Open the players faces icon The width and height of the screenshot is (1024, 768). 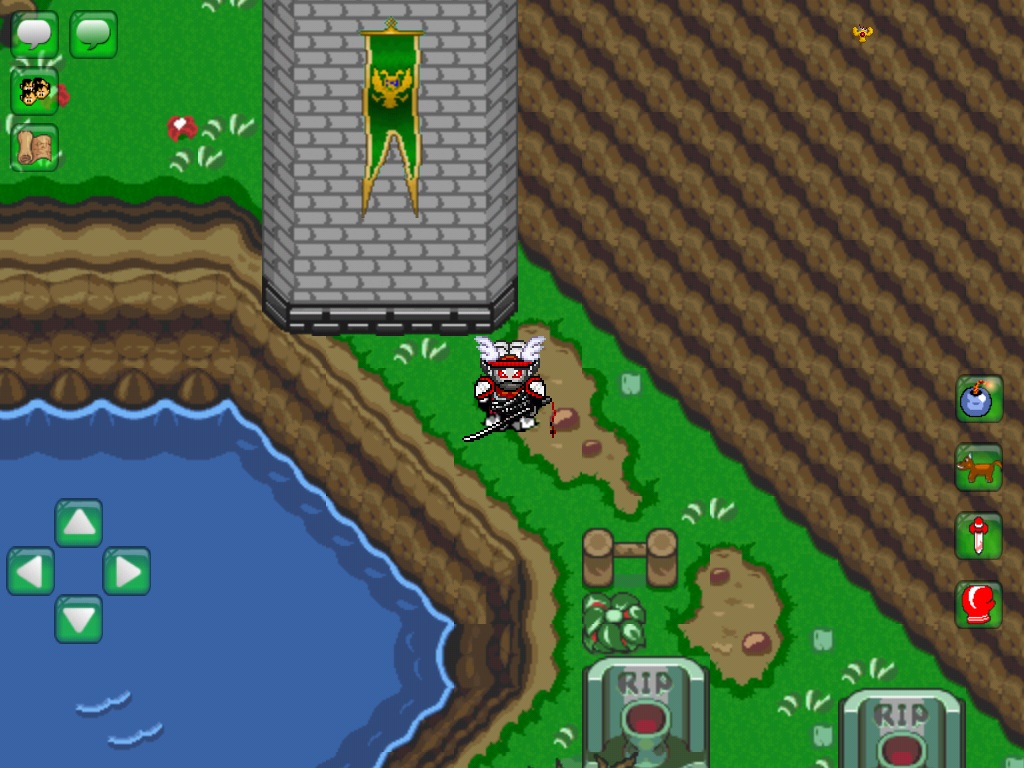35,92
